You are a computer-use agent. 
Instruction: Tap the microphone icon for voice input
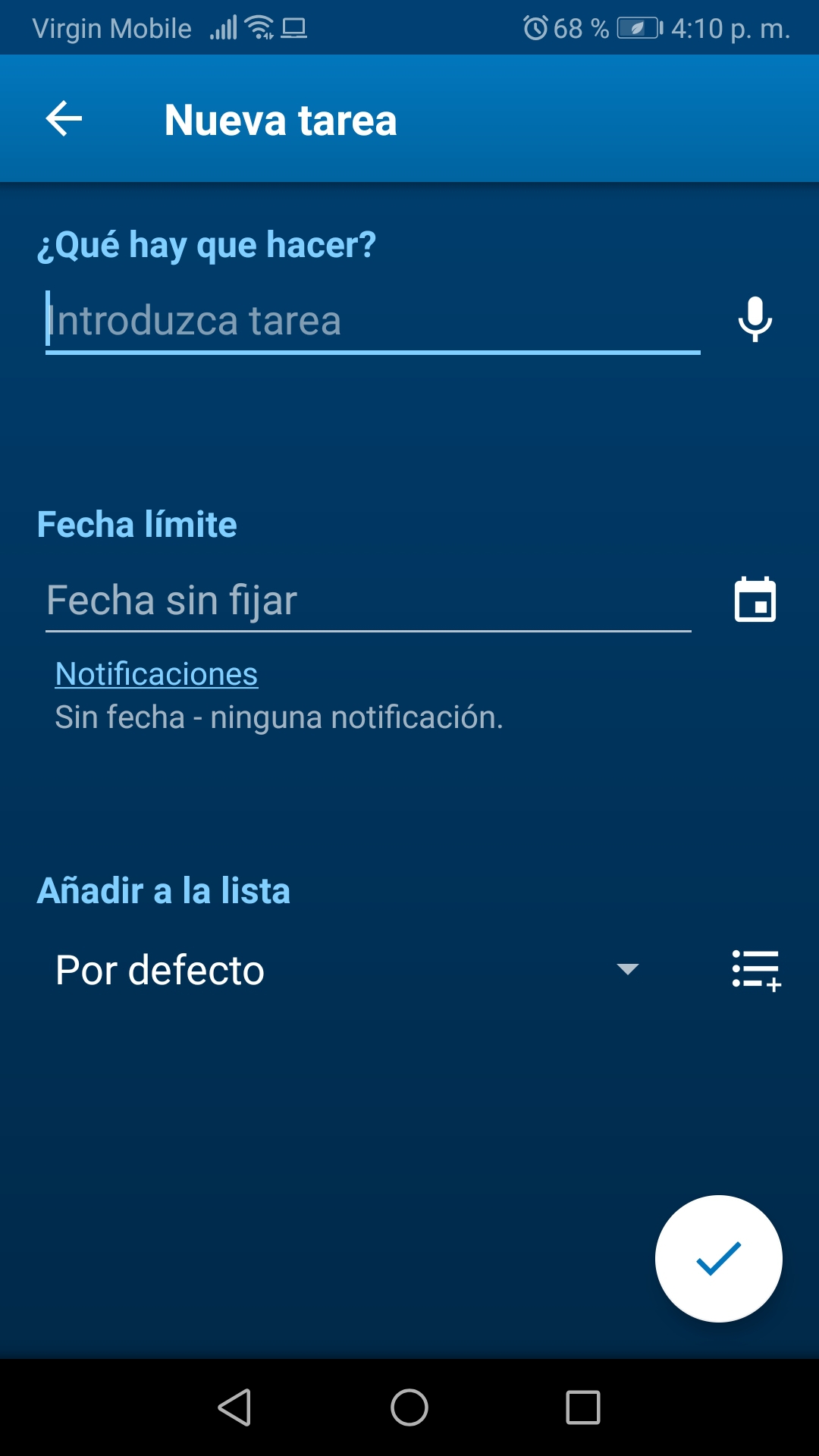pyautogui.click(x=755, y=320)
